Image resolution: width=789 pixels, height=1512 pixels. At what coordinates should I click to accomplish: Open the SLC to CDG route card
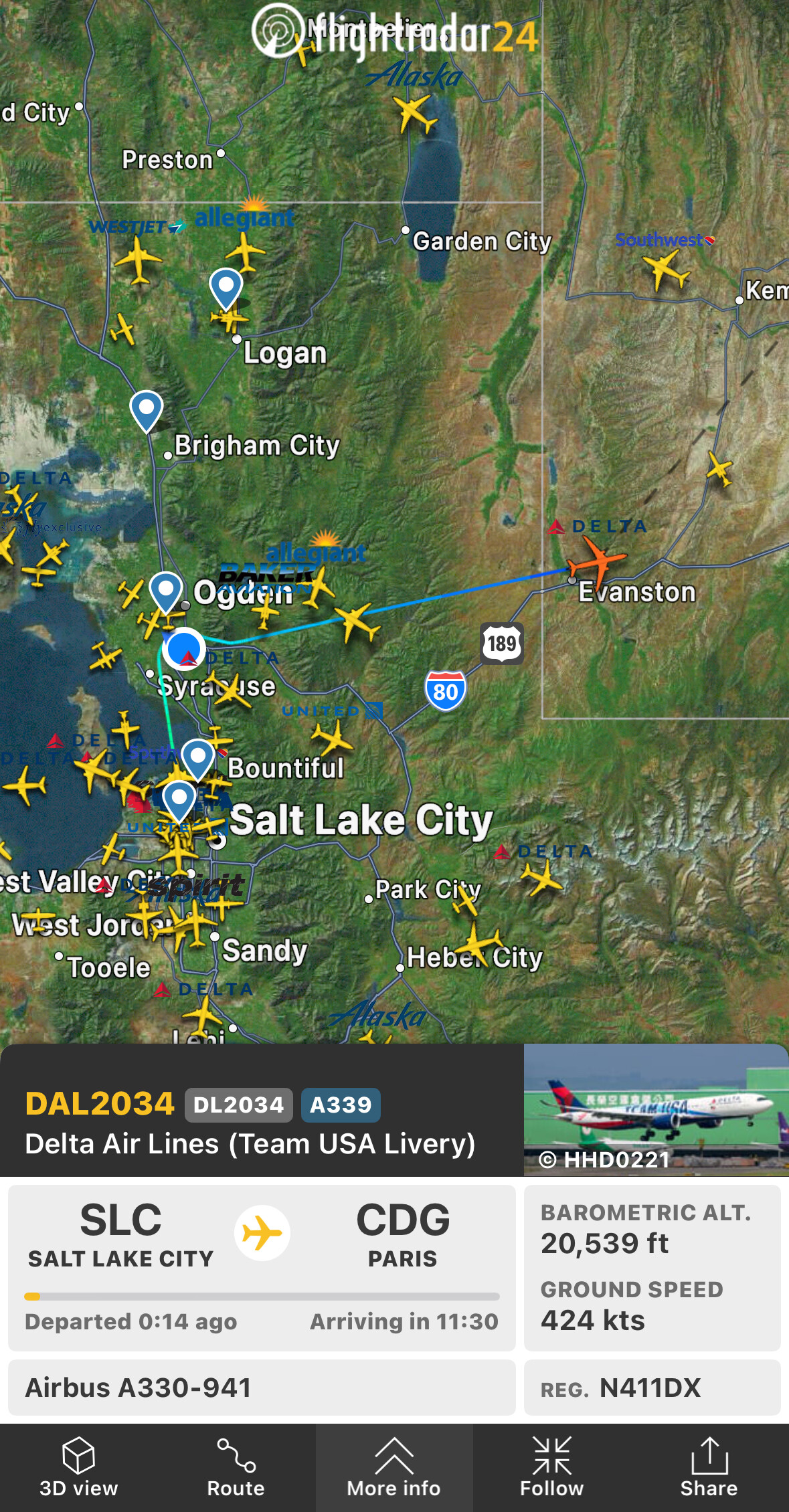pos(262,1267)
